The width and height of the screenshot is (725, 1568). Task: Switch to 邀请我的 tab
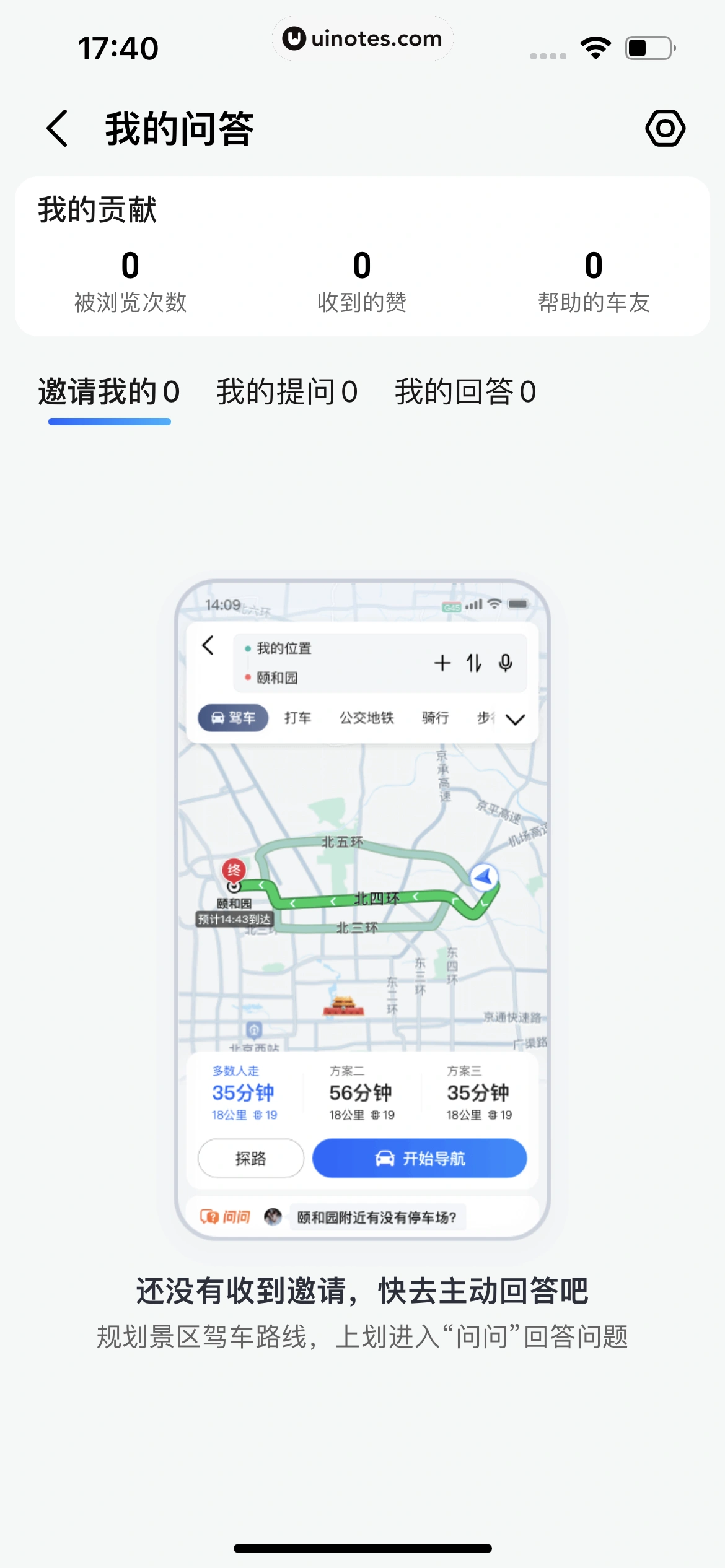pyautogui.click(x=109, y=392)
